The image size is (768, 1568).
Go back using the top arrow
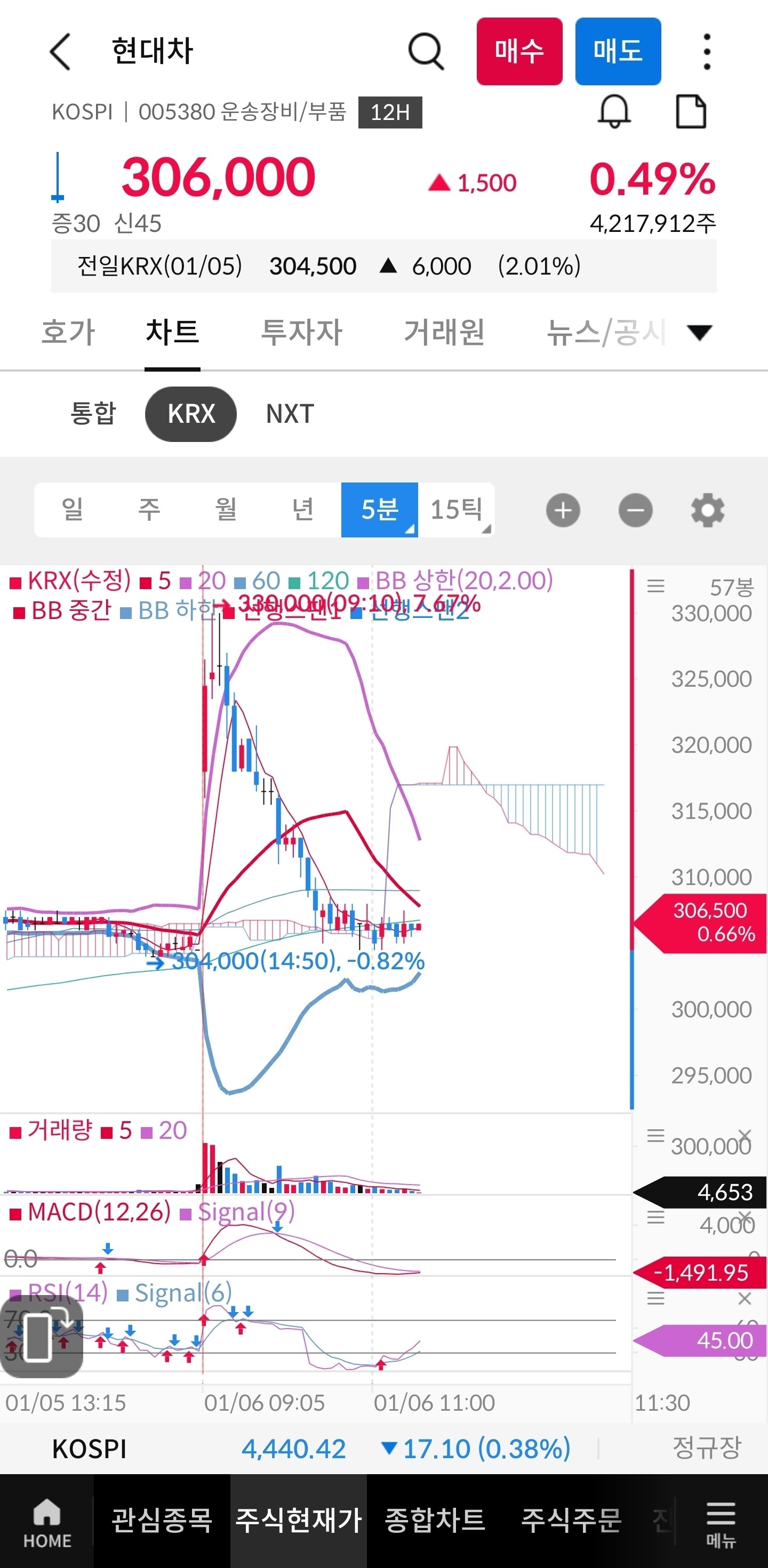coord(60,51)
